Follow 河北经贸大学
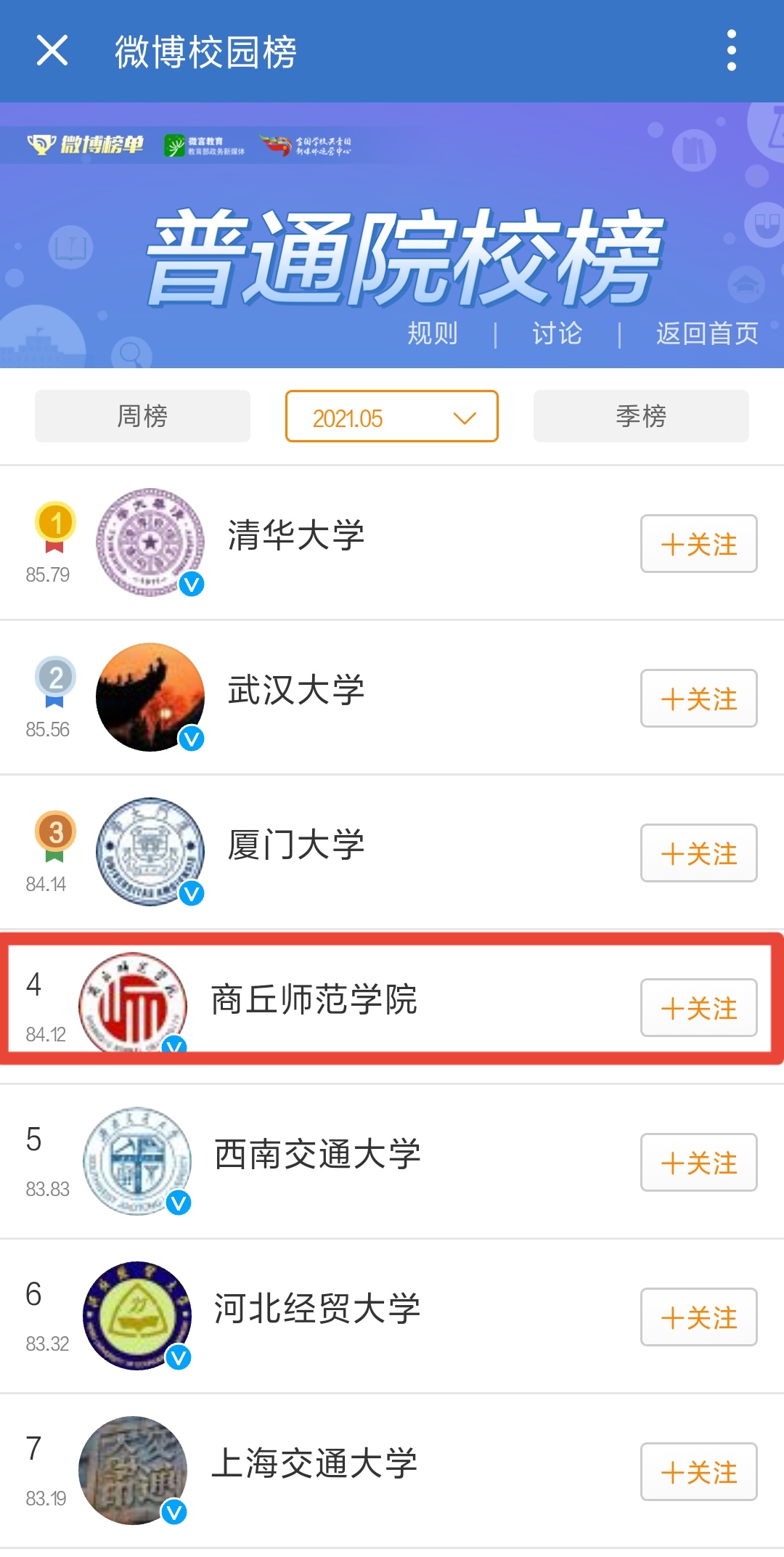The image size is (784, 1557). click(698, 1317)
